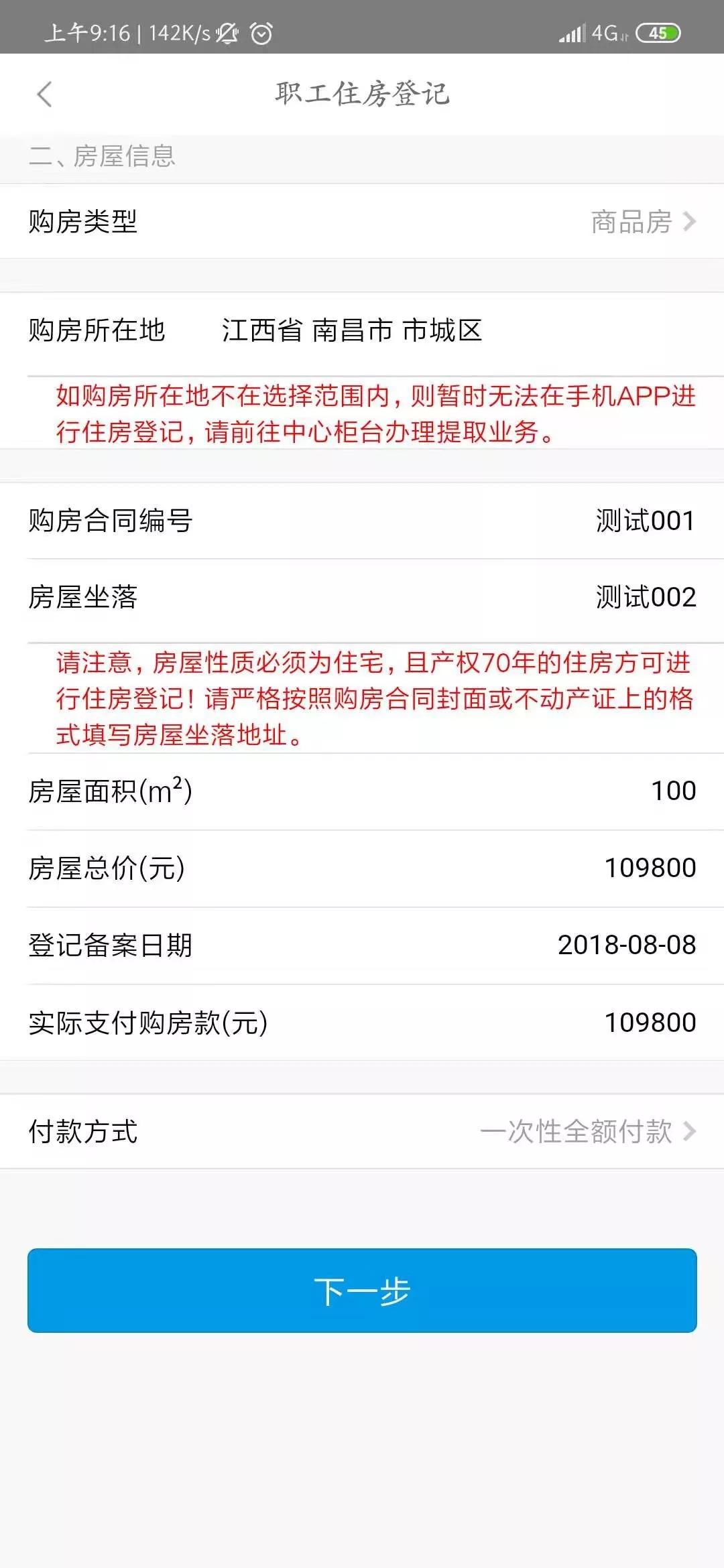The image size is (724, 1568).
Task: Edit the 房屋坐落 address field
Action: 645,598
